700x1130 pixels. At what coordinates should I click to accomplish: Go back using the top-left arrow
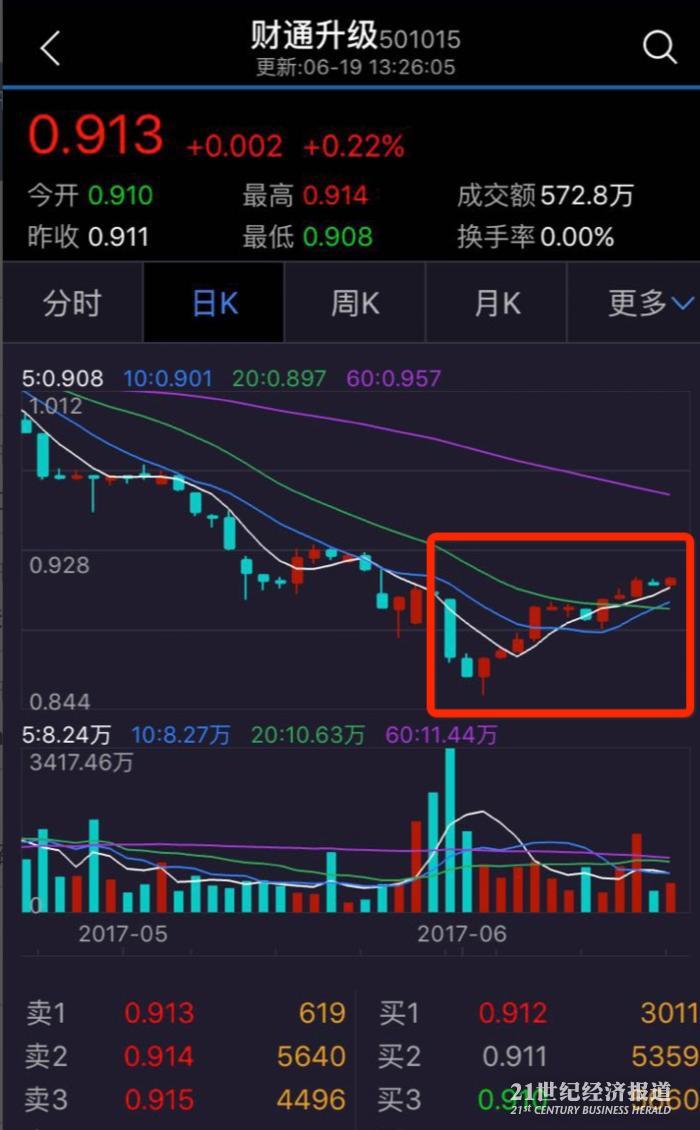point(50,47)
